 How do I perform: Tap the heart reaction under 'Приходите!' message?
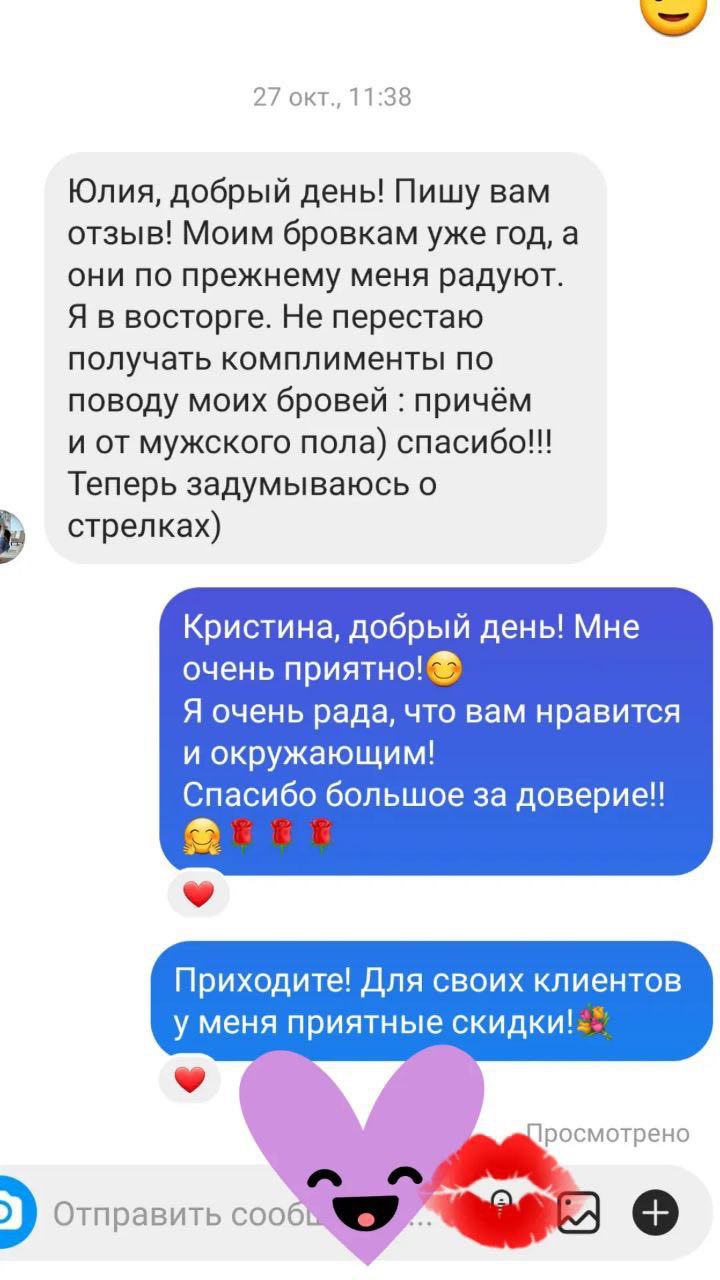click(x=190, y=1078)
